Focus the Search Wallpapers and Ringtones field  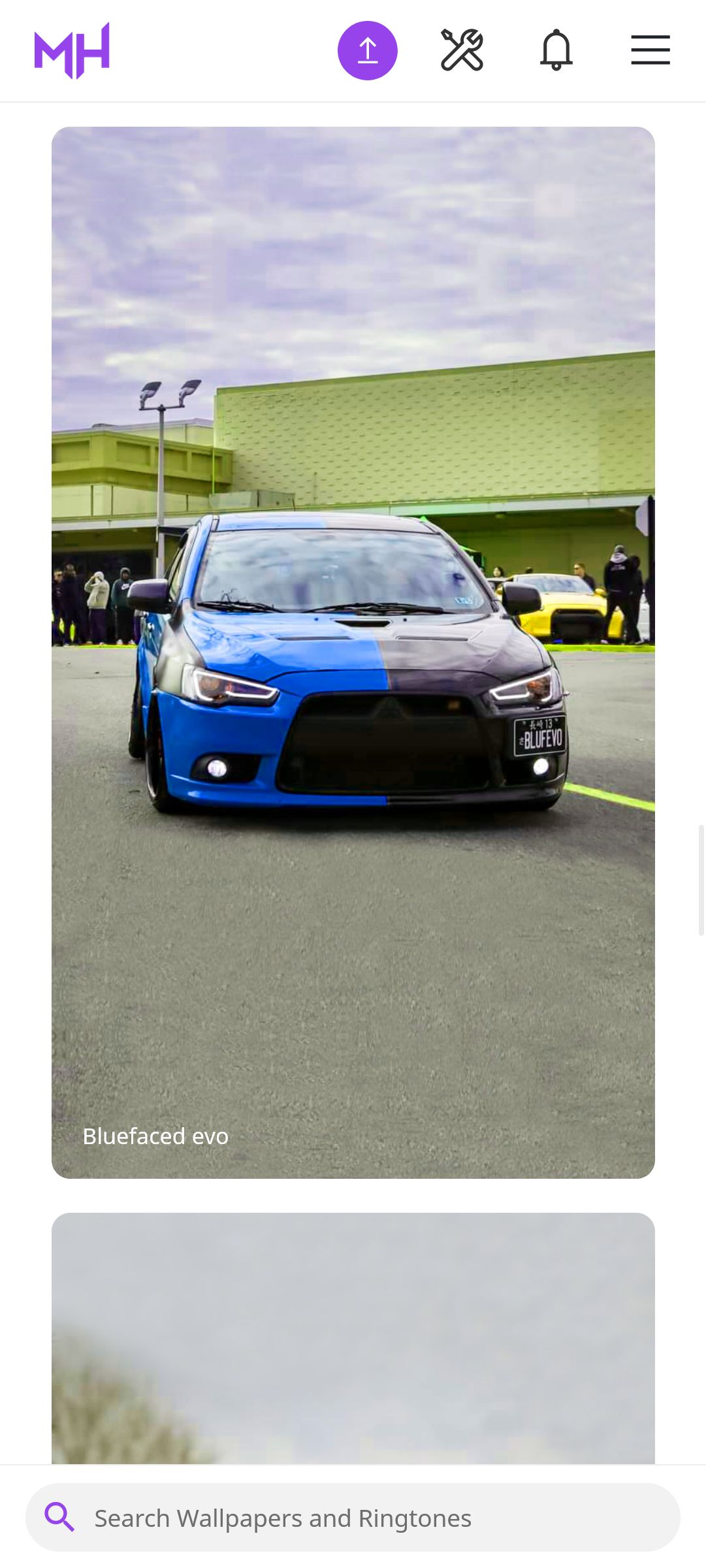353,1518
